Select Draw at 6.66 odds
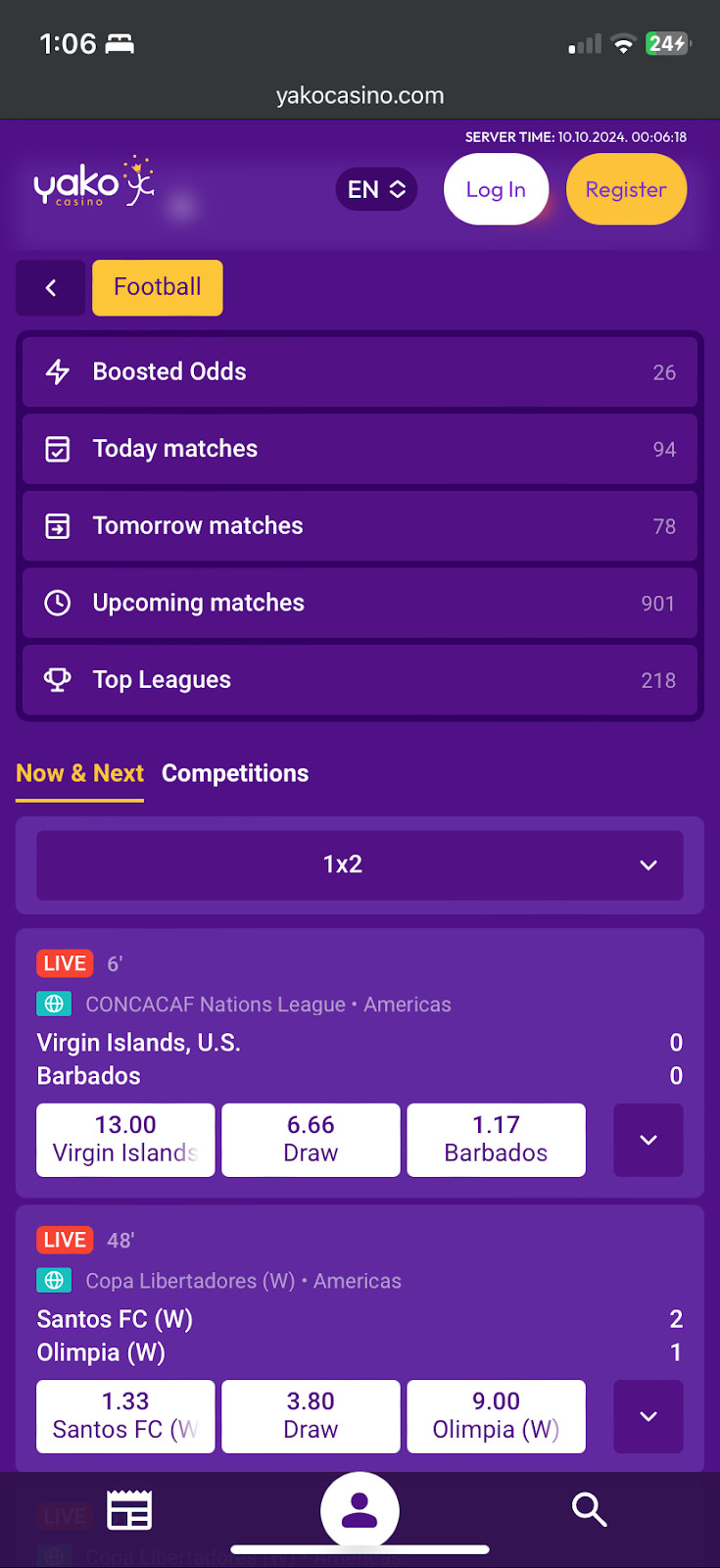Screen dimensions: 720x1568 click(311, 1140)
